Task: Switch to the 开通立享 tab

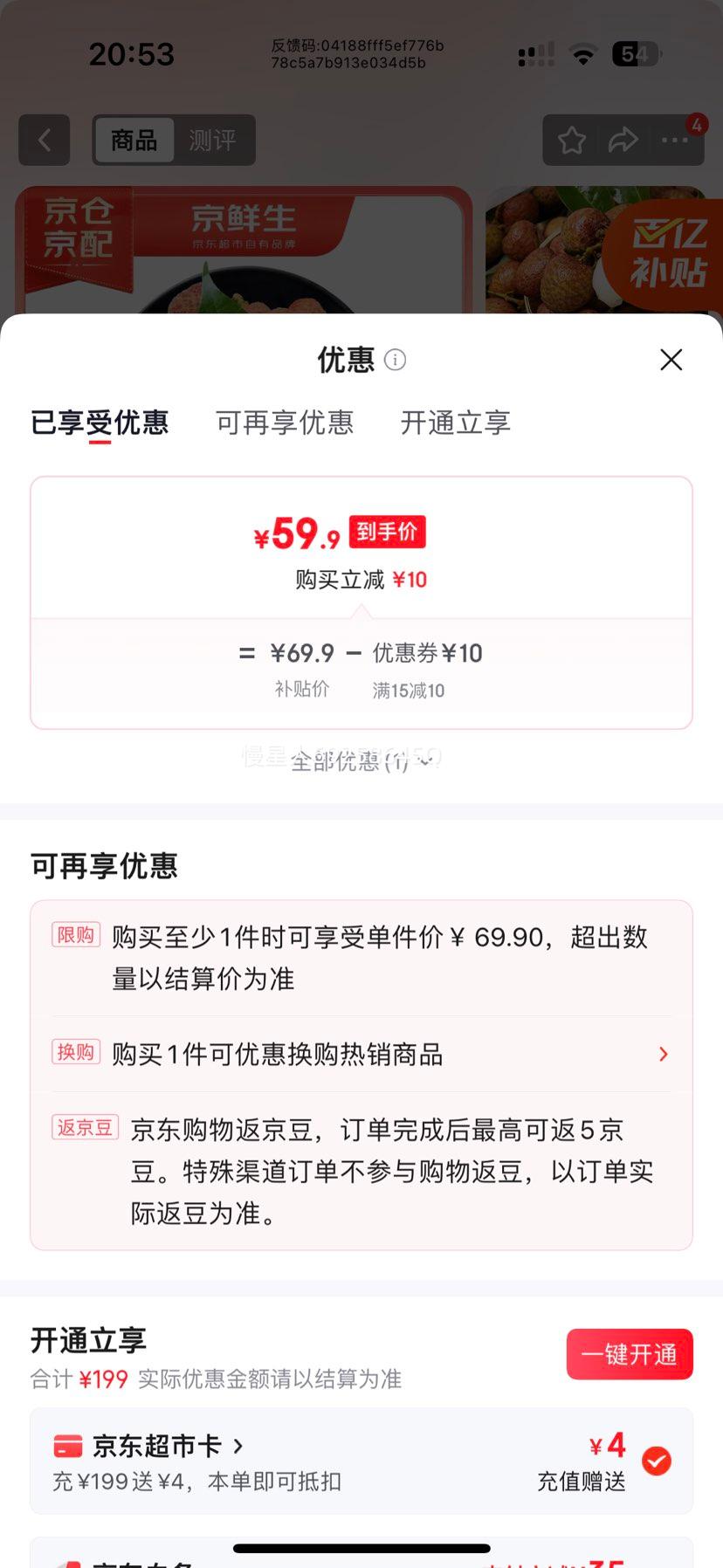Action: pos(454,423)
